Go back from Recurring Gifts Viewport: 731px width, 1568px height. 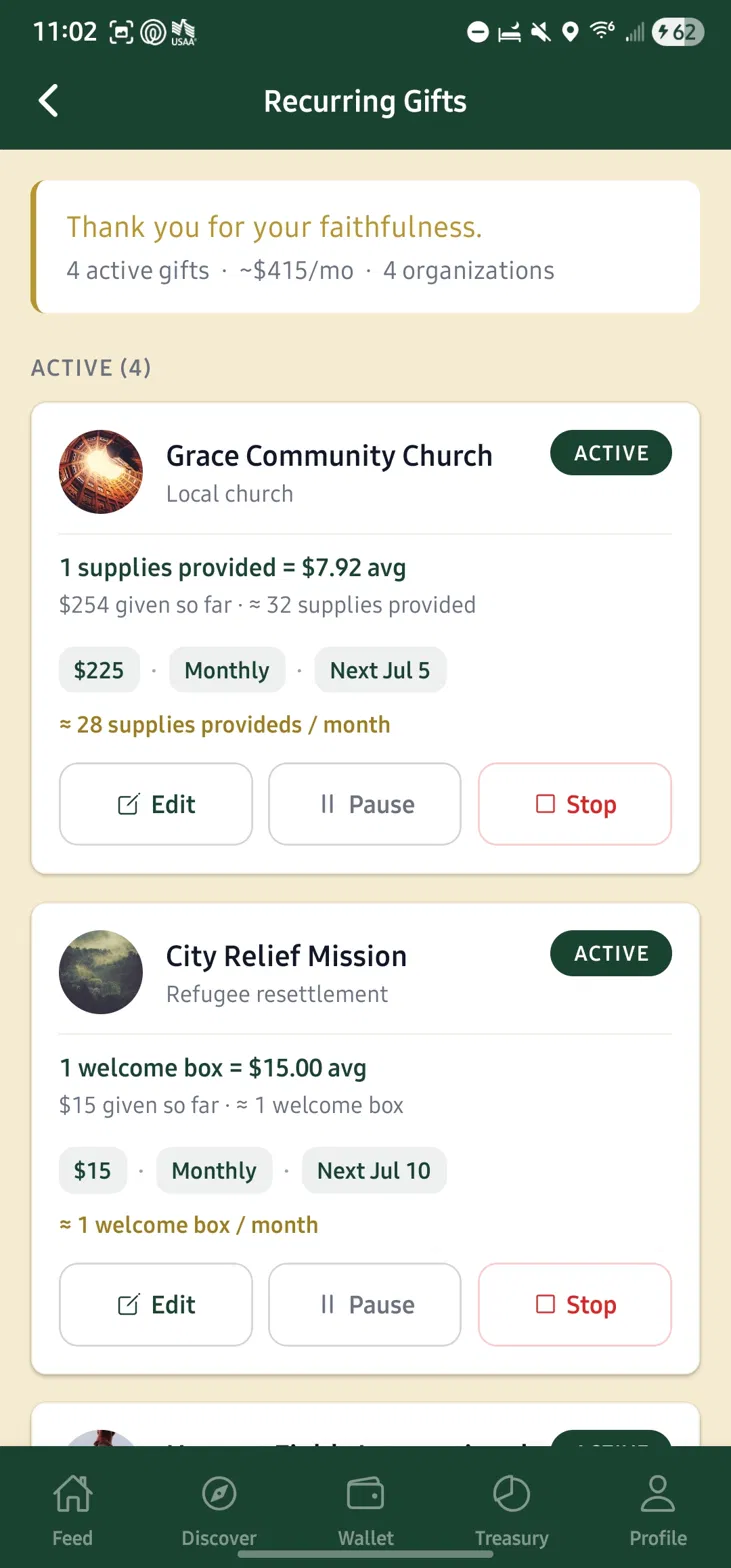[x=48, y=101]
